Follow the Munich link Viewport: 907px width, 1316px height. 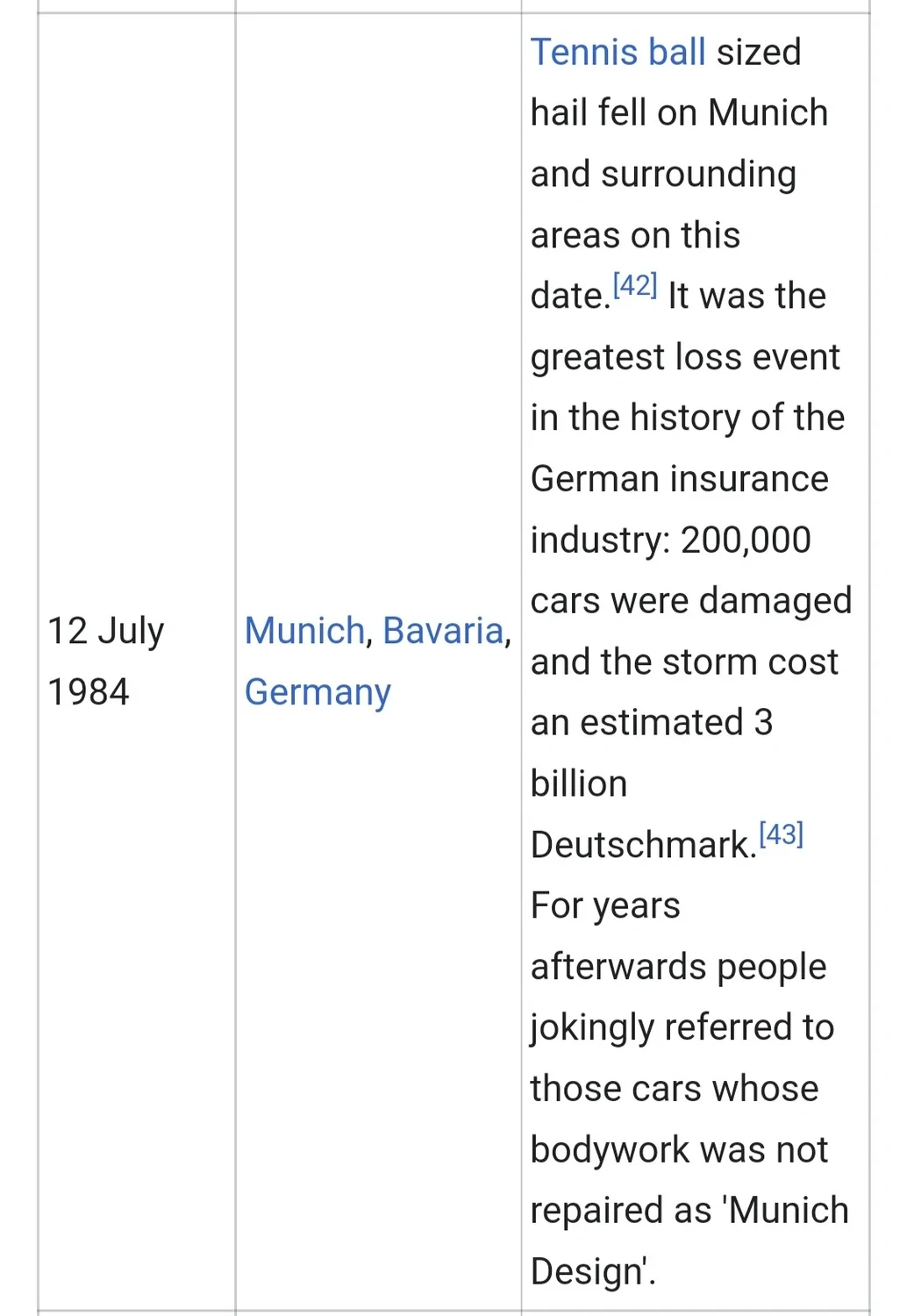coord(304,631)
